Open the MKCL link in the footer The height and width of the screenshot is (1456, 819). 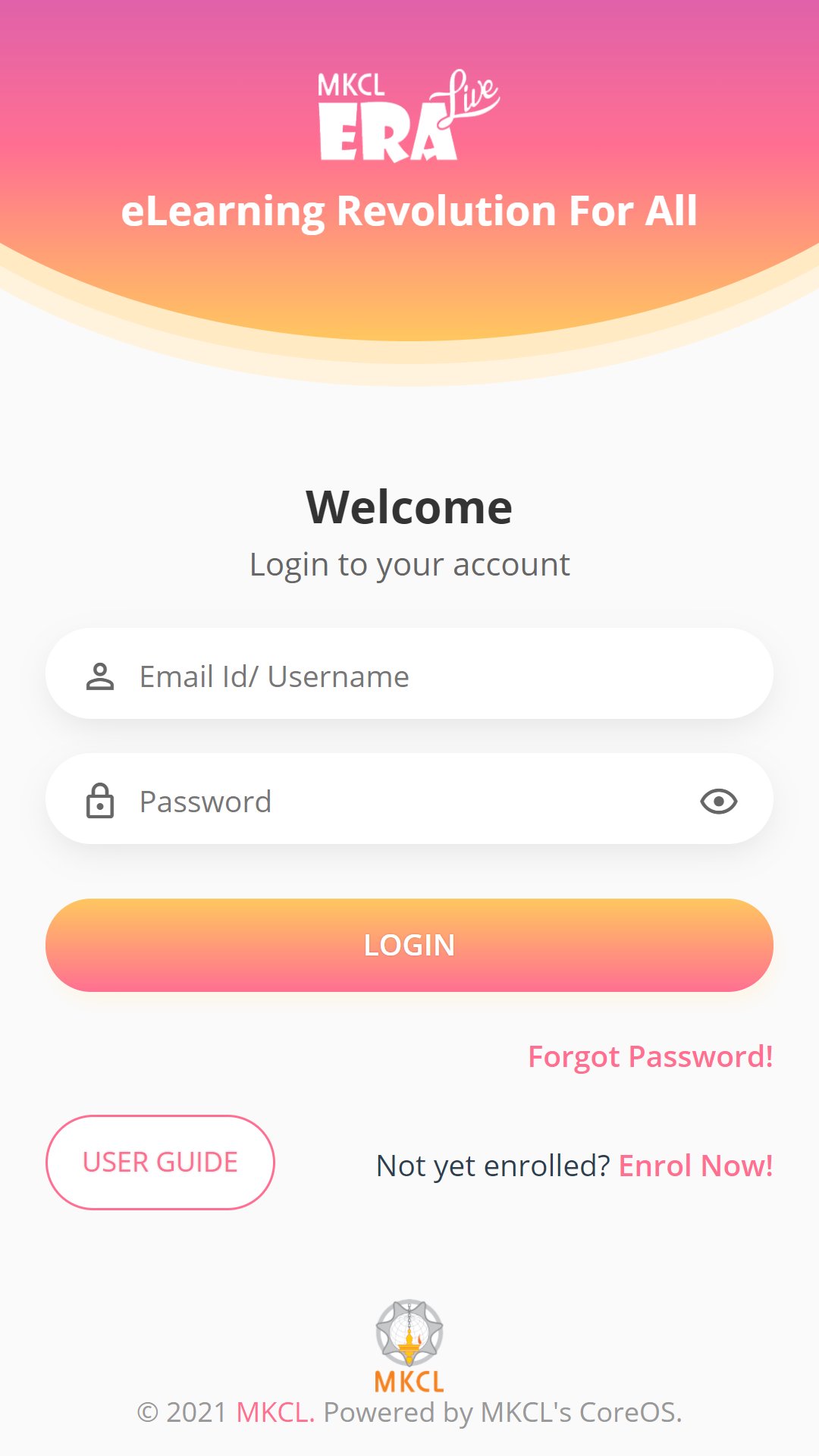(x=275, y=1412)
